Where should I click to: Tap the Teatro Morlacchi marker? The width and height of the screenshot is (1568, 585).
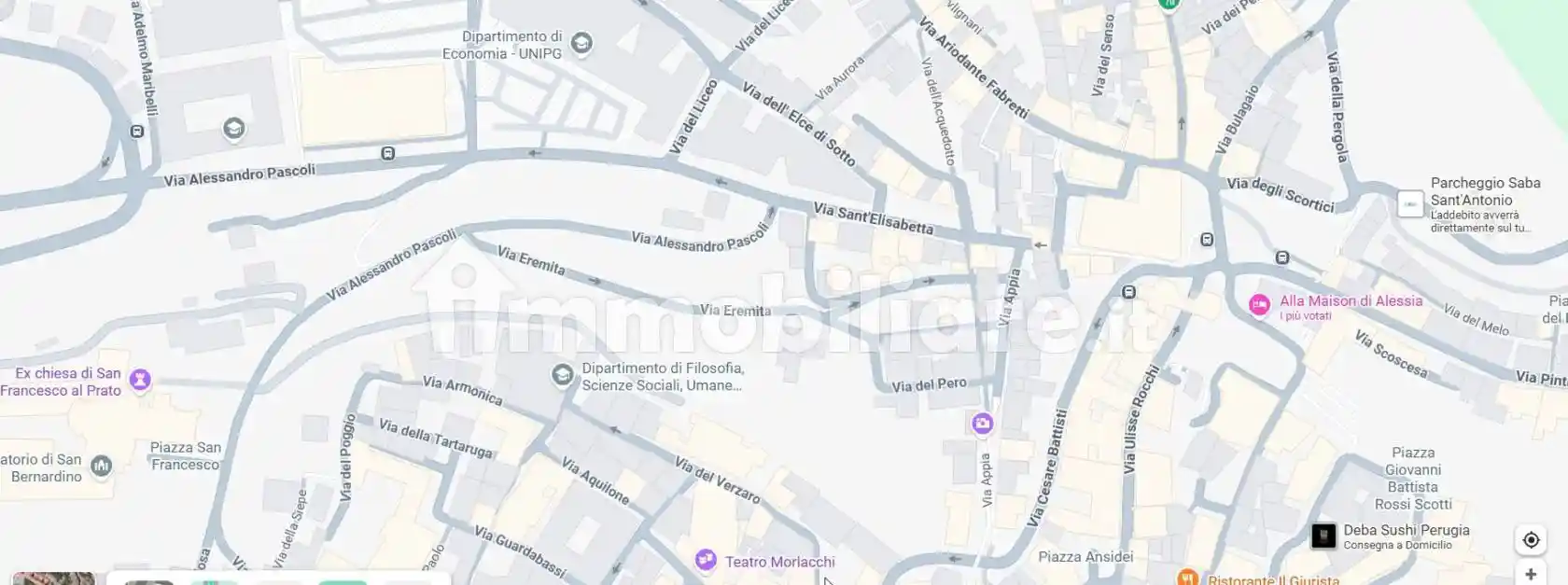(706, 560)
